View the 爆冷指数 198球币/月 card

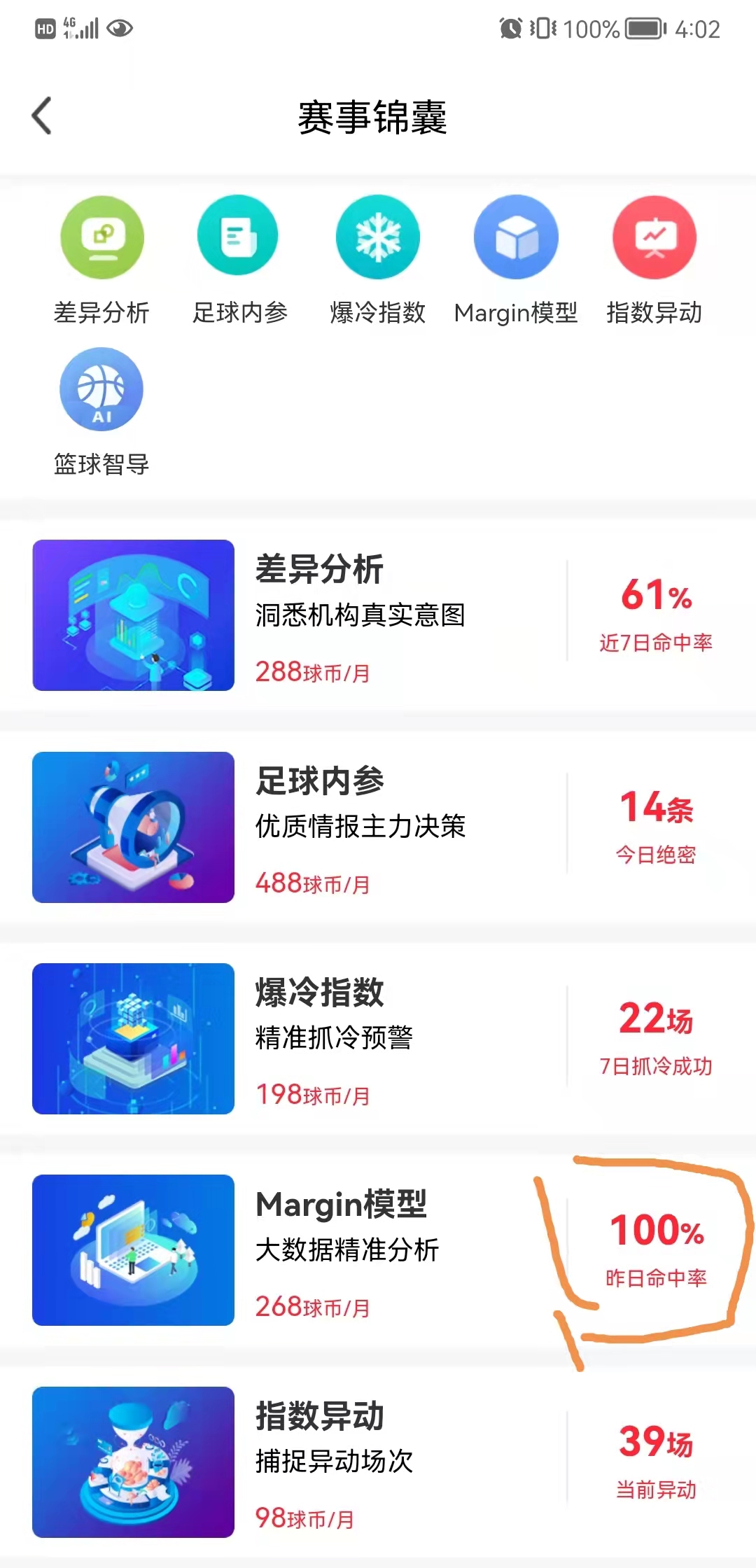pyautogui.click(x=378, y=1039)
